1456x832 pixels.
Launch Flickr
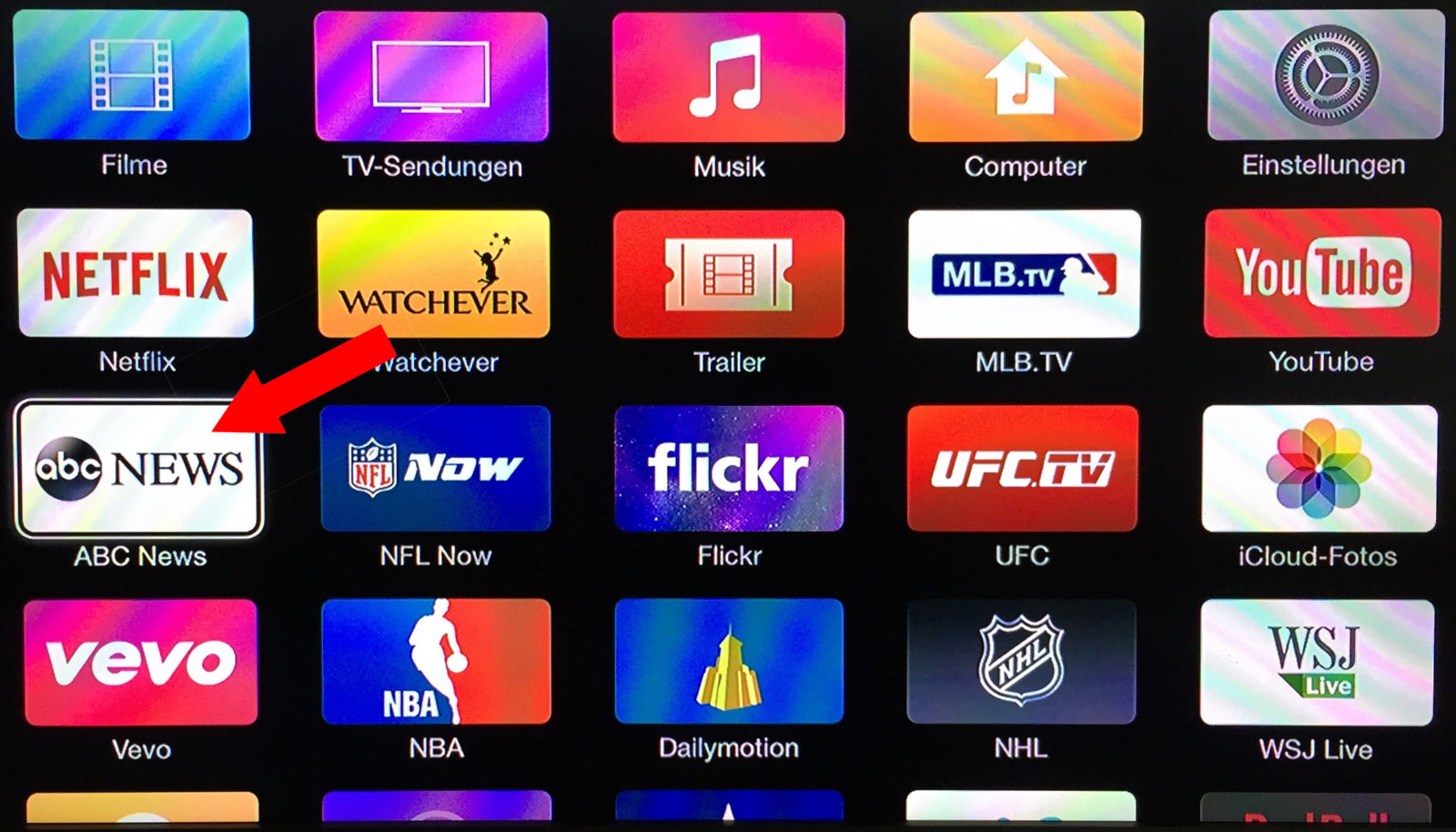(x=729, y=468)
